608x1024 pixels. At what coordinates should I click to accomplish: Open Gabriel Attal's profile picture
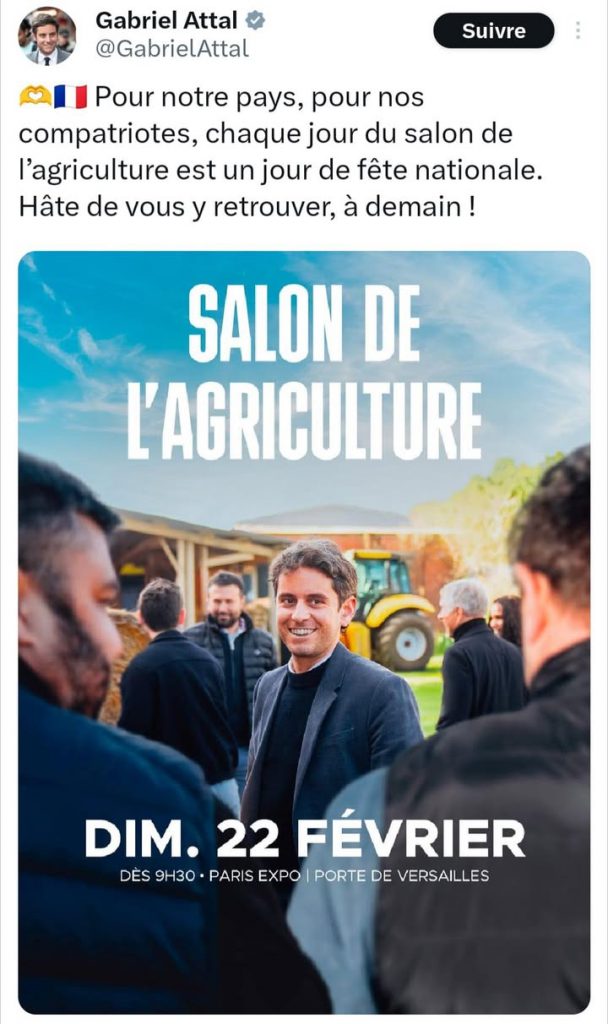click(47, 34)
